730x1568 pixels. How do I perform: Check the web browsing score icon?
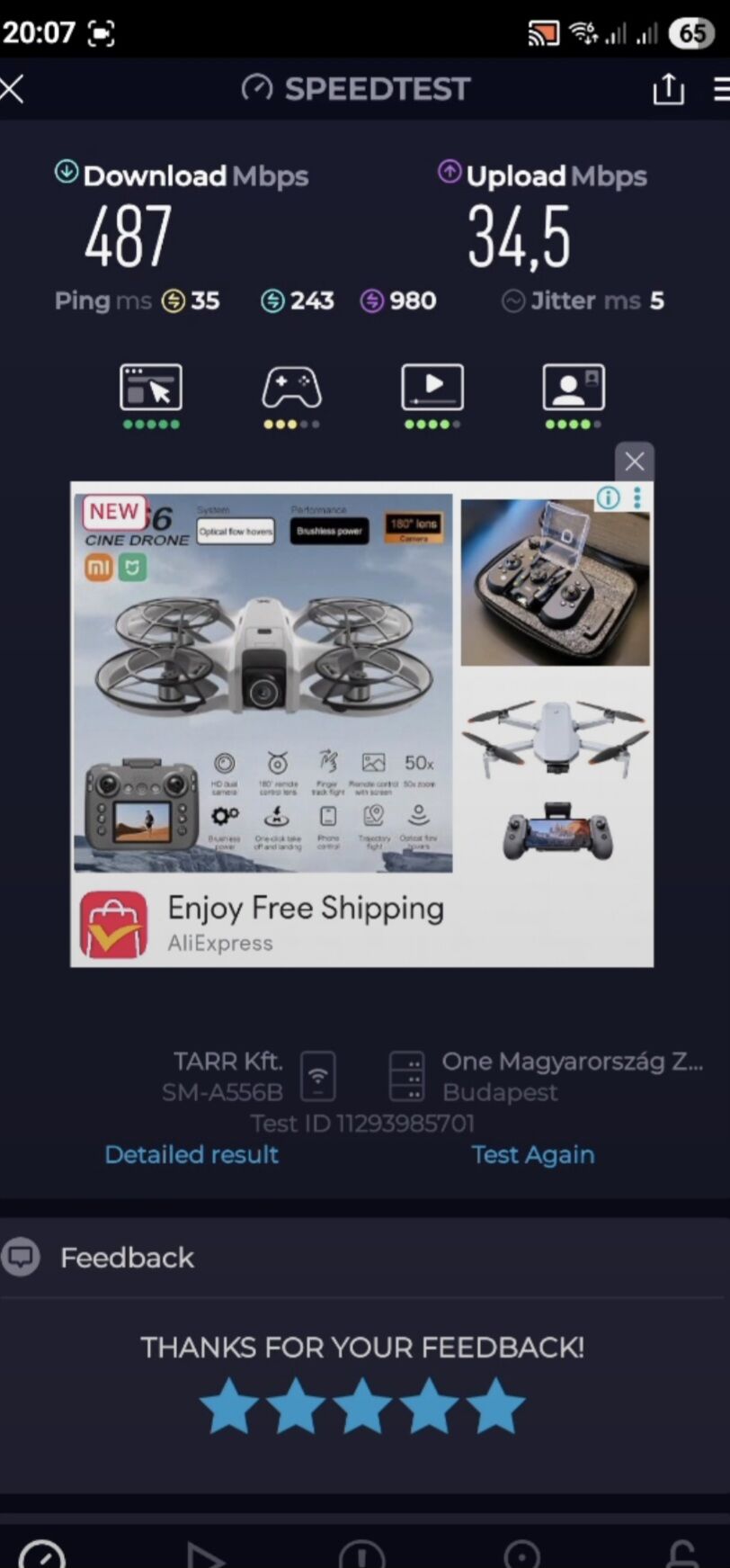[151, 388]
